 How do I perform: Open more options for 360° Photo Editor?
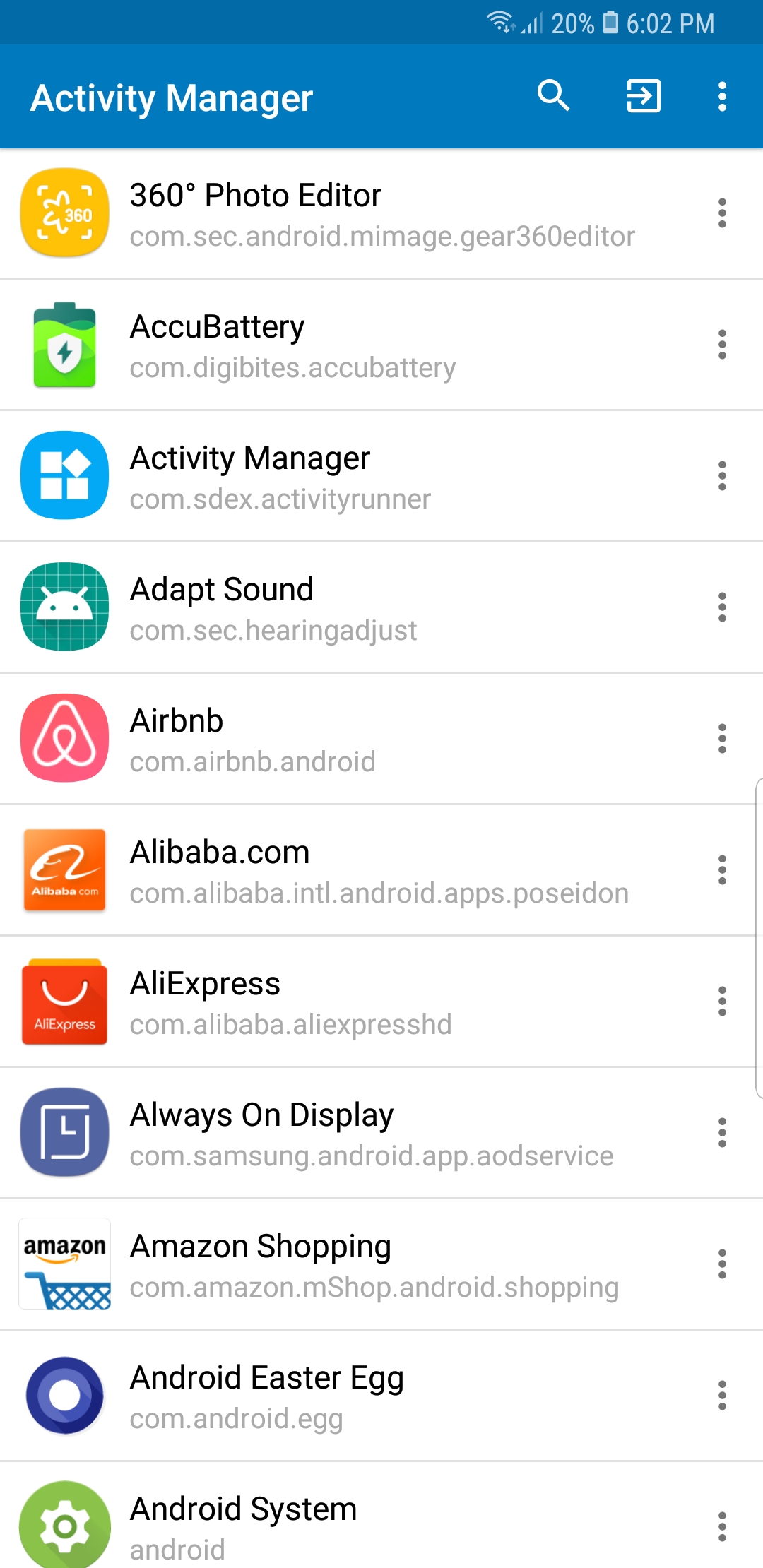point(722,213)
